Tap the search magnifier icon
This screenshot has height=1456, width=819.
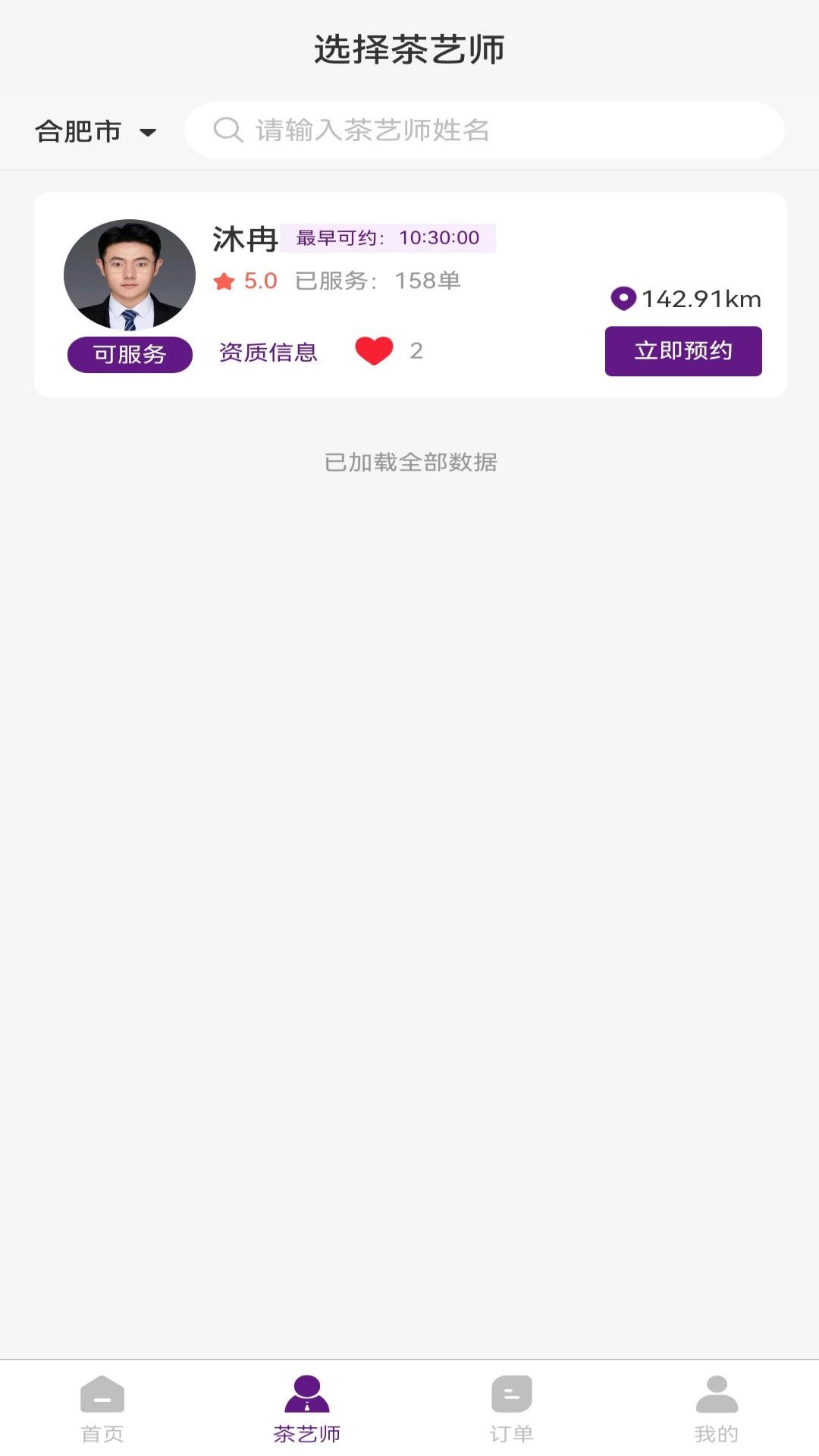(x=227, y=130)
